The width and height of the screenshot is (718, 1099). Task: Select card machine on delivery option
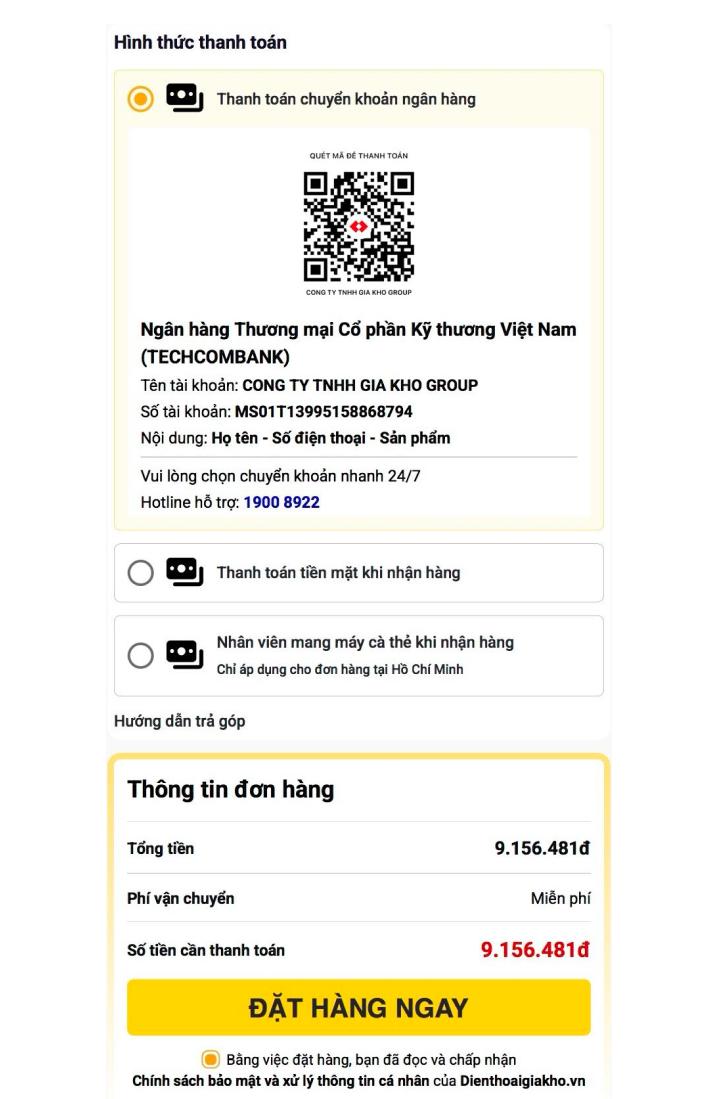141,655
